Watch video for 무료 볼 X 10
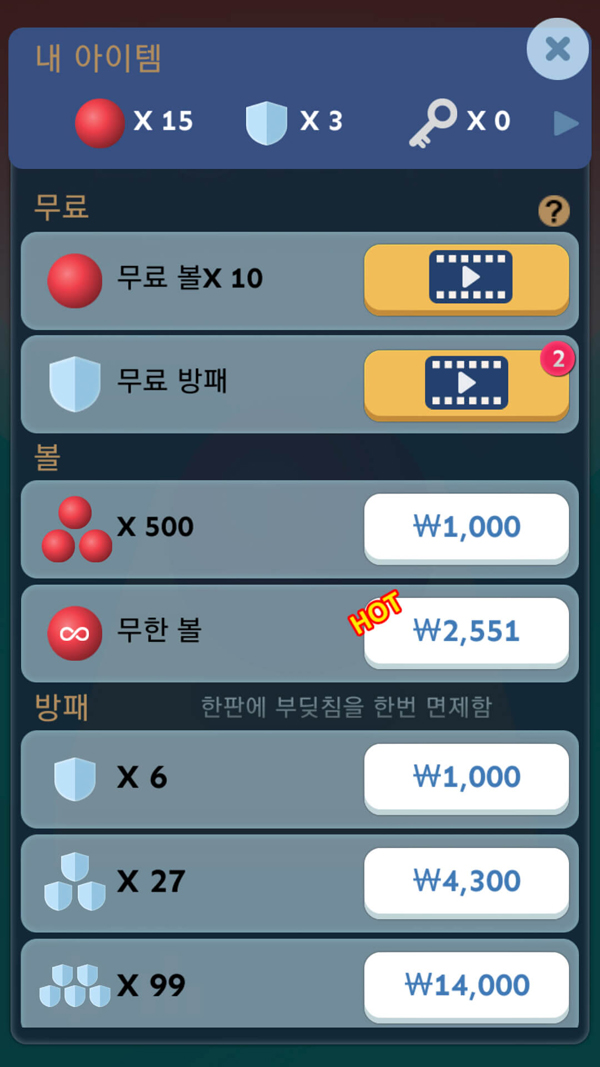 tap(467, 278)
